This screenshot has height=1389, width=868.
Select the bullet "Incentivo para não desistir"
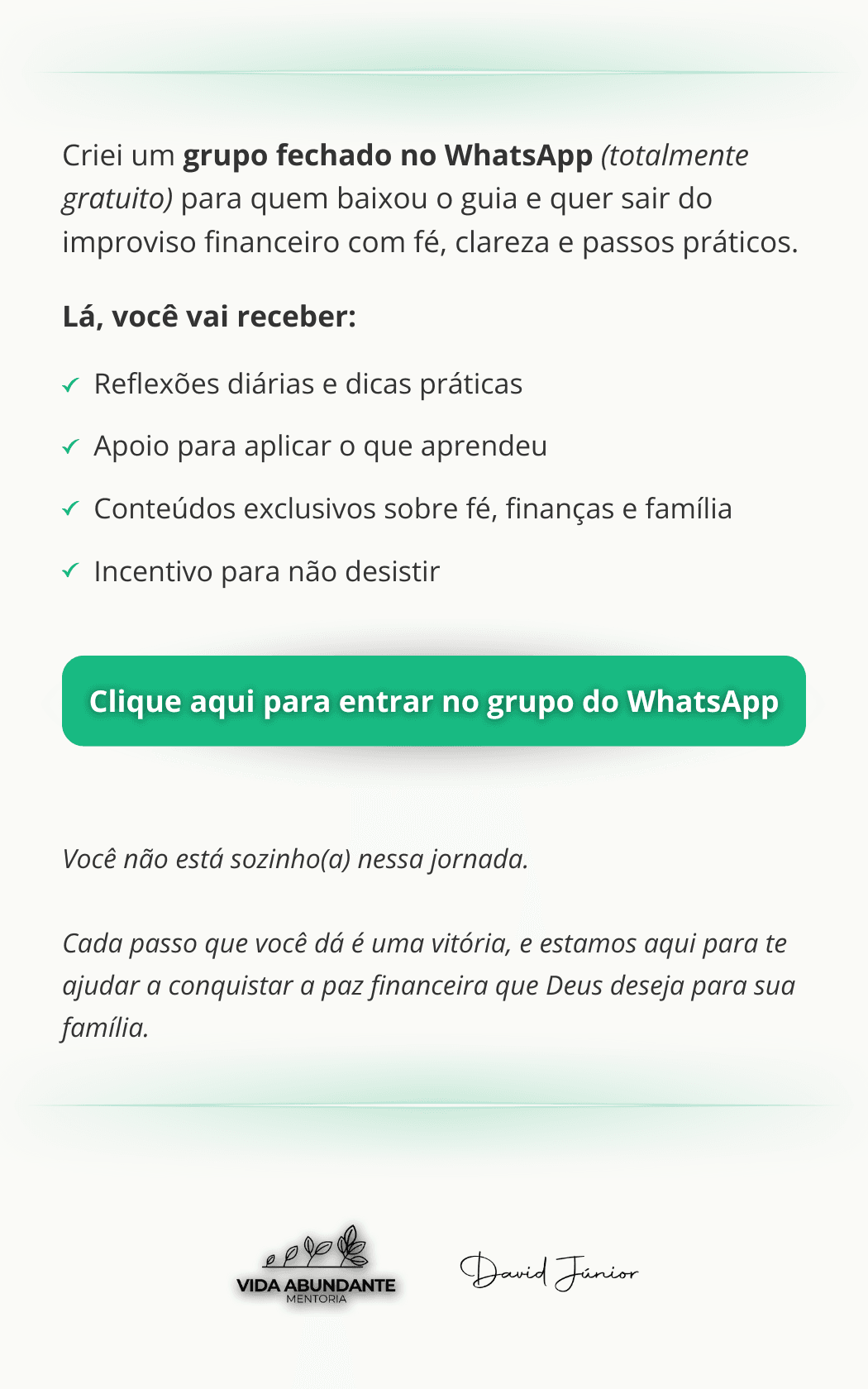[x=269, y=570]
